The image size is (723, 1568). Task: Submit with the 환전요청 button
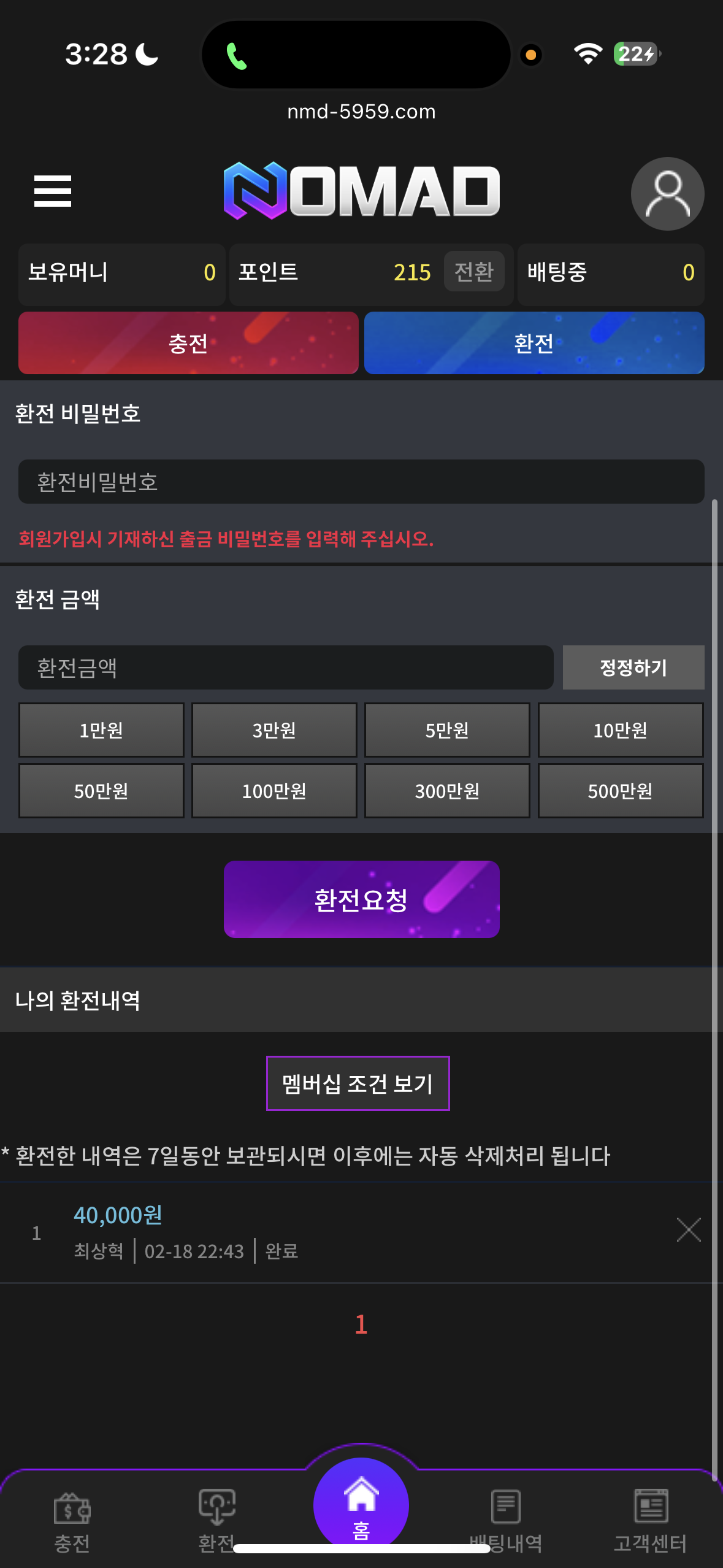coord(361,899)
